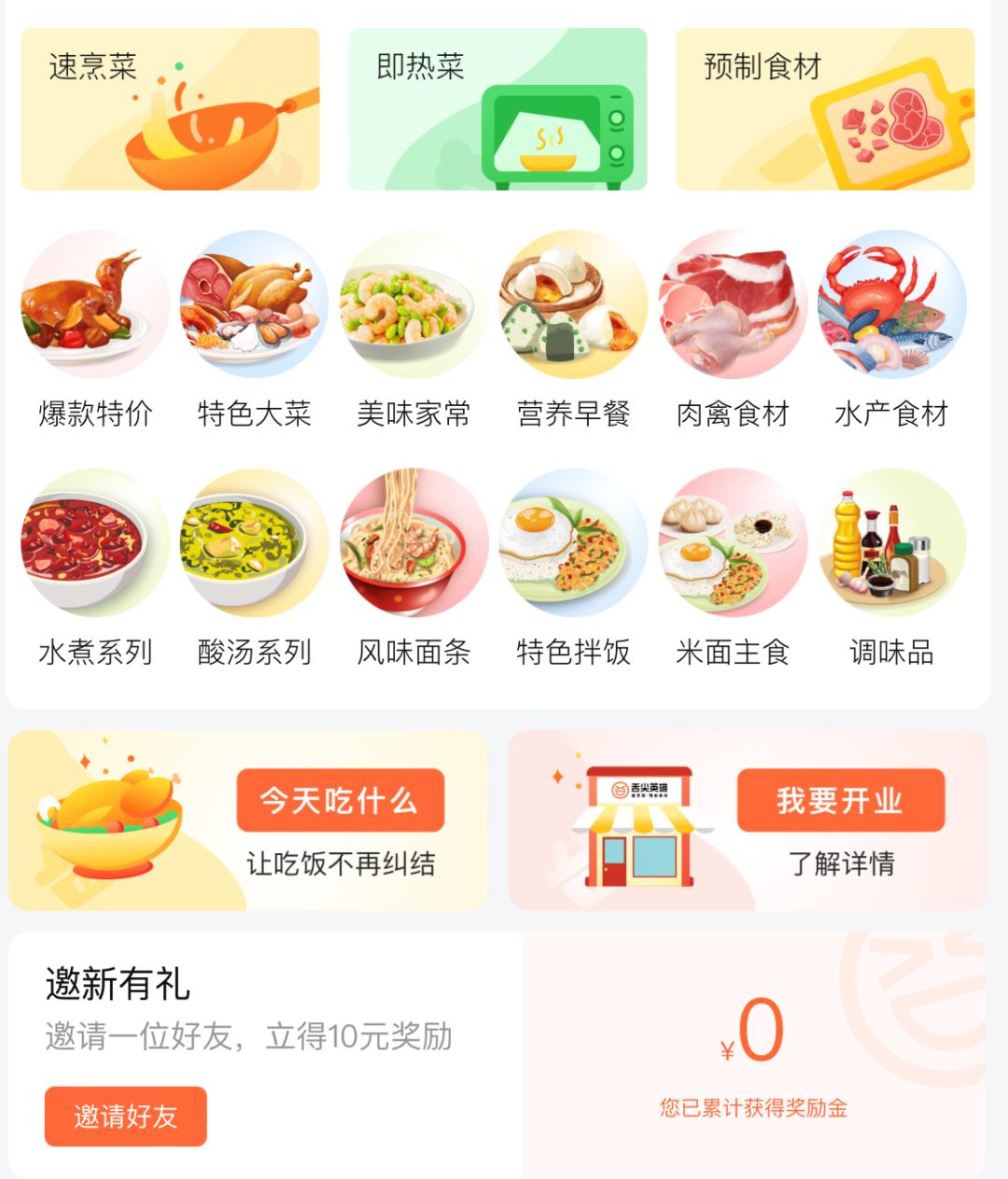This screenshot has height=1179, width=1008.
Task: Tap 邀请好友 to invite a friend
Action: tap(125, 1116)
